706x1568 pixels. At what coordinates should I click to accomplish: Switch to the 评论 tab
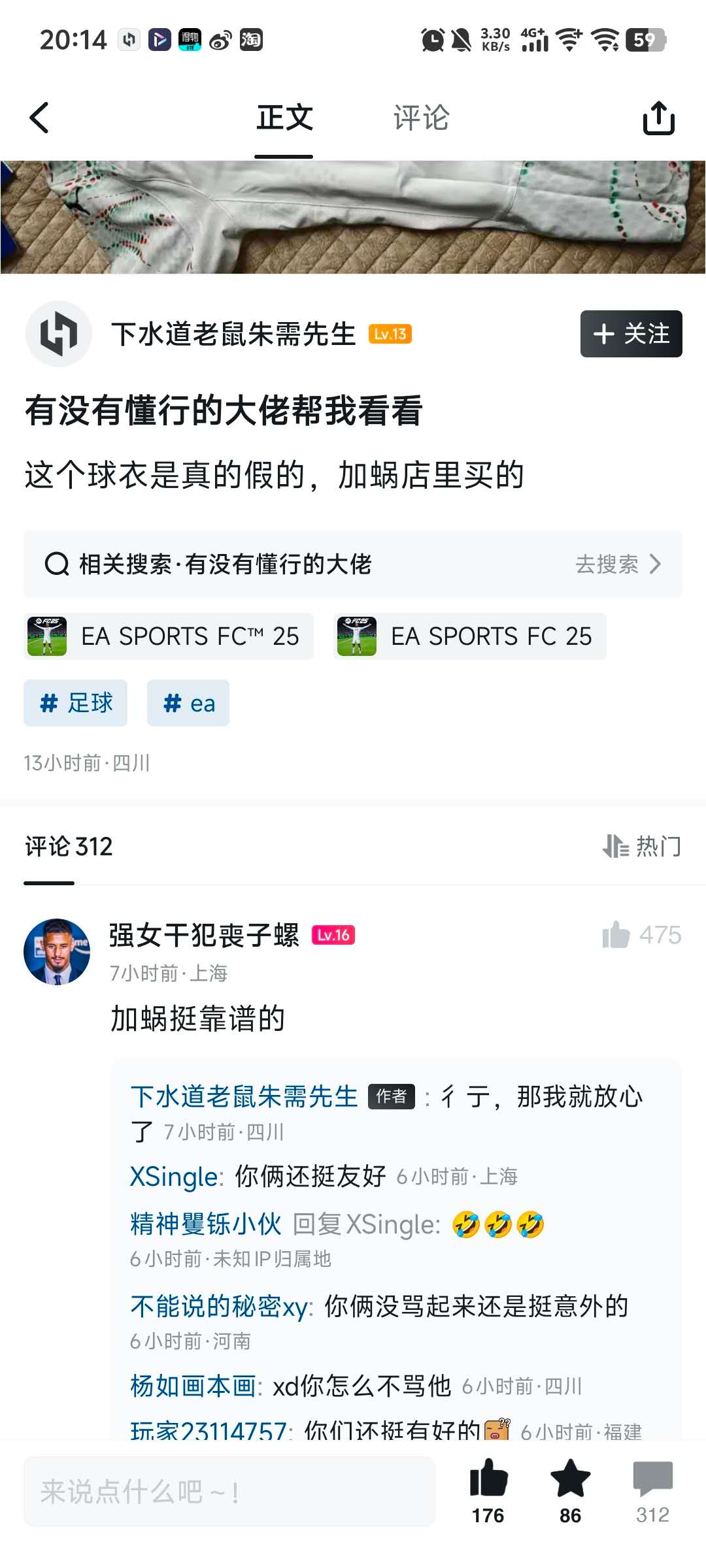pos(421,118)
